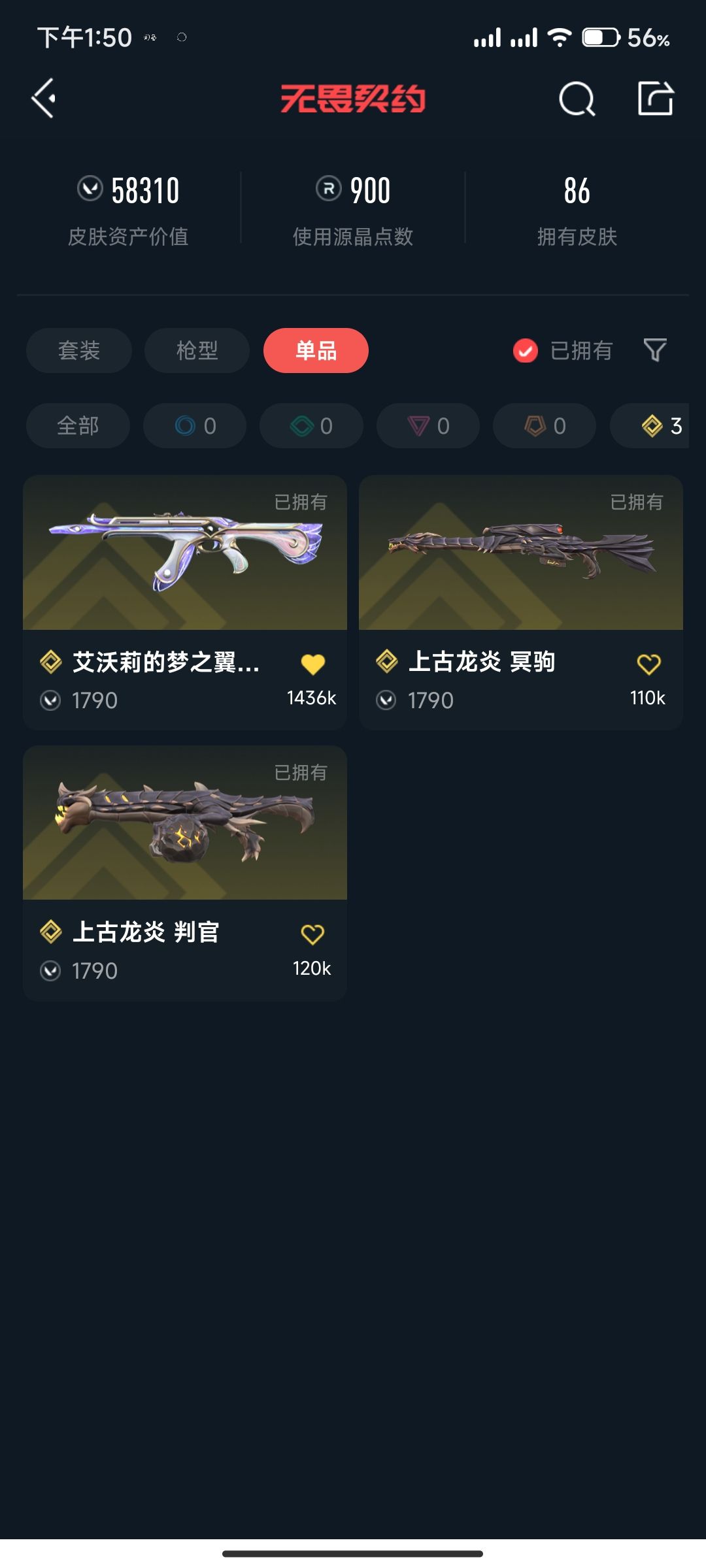The image size is (706, 1568).
Task: Filter by the pink triangle rarity chip
Action: [428, 426]
